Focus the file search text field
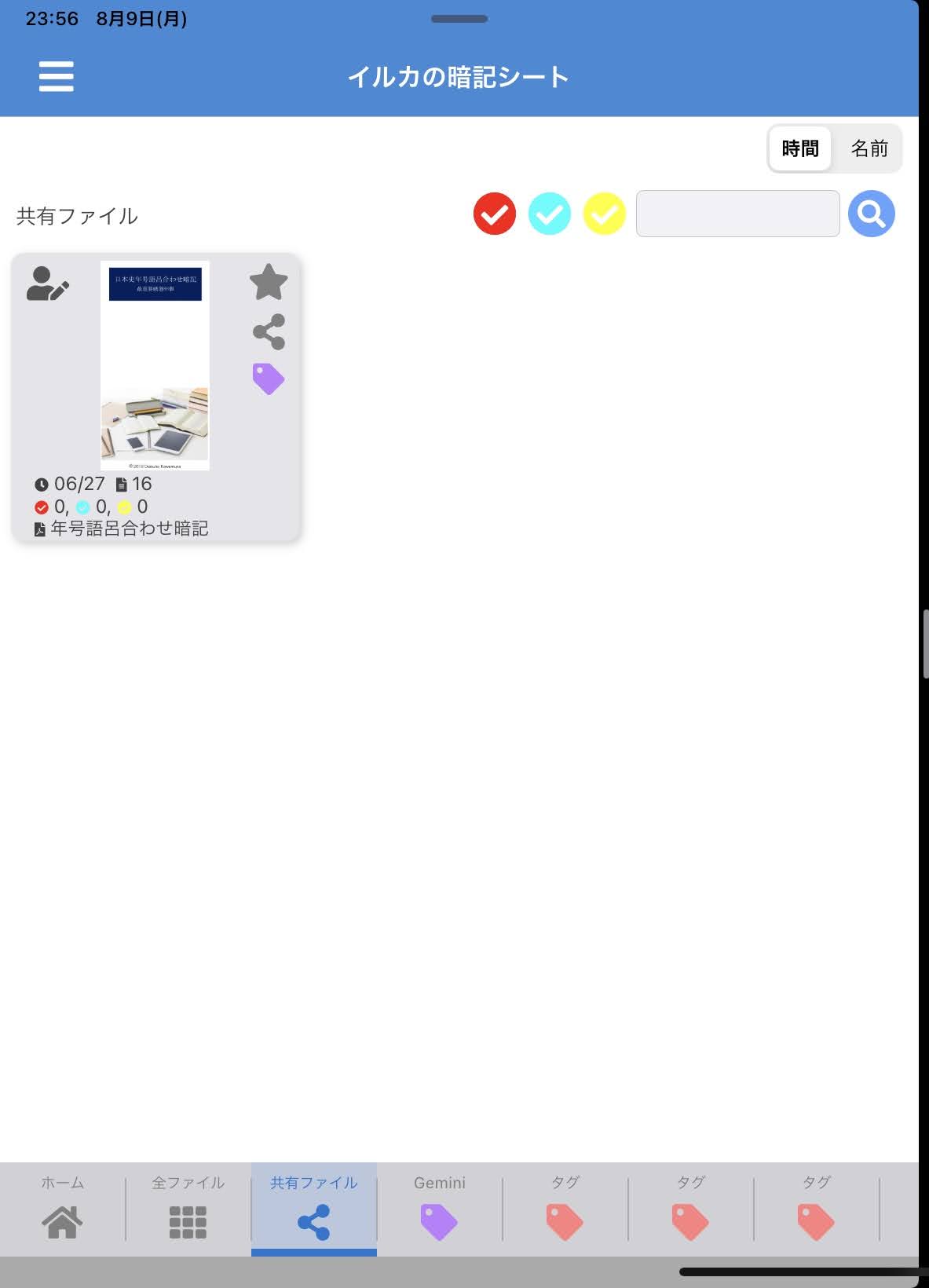This screenshot has height=1288, width=929. click(737, 214)
